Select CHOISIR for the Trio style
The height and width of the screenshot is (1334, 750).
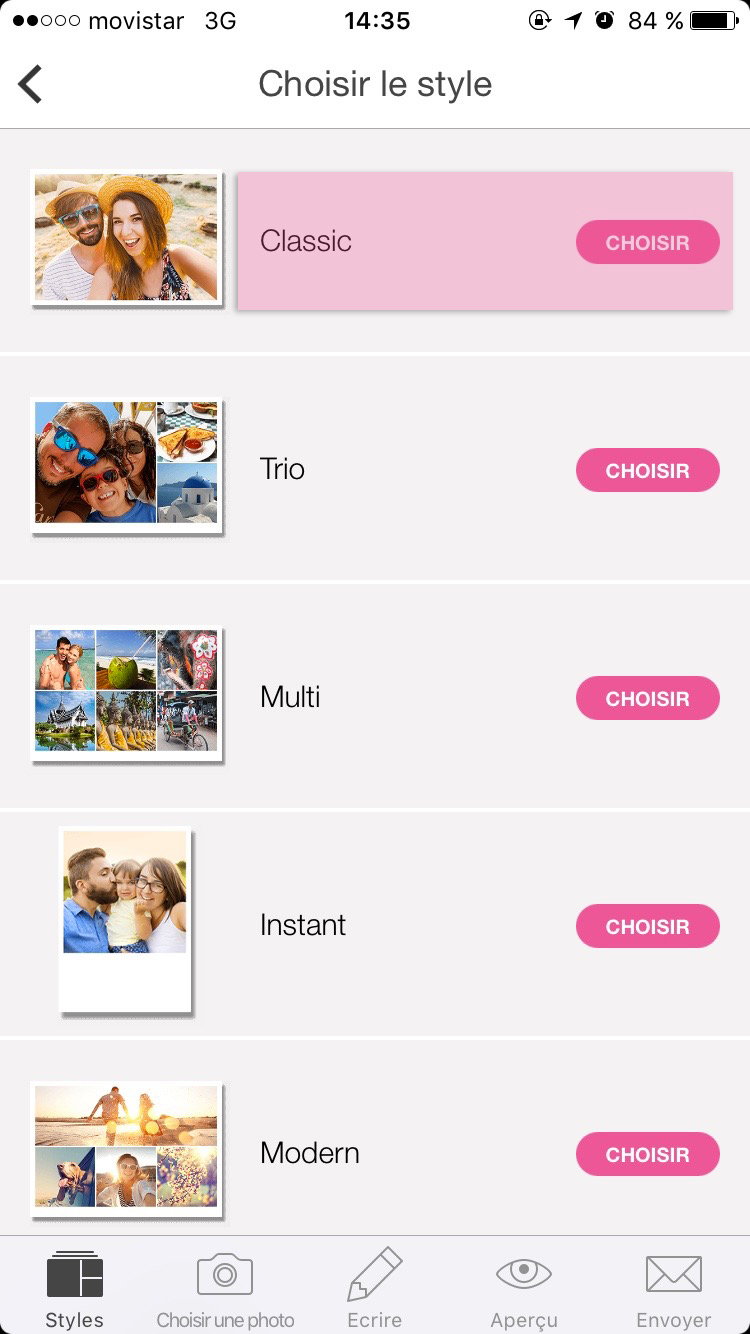pos(647,470)
